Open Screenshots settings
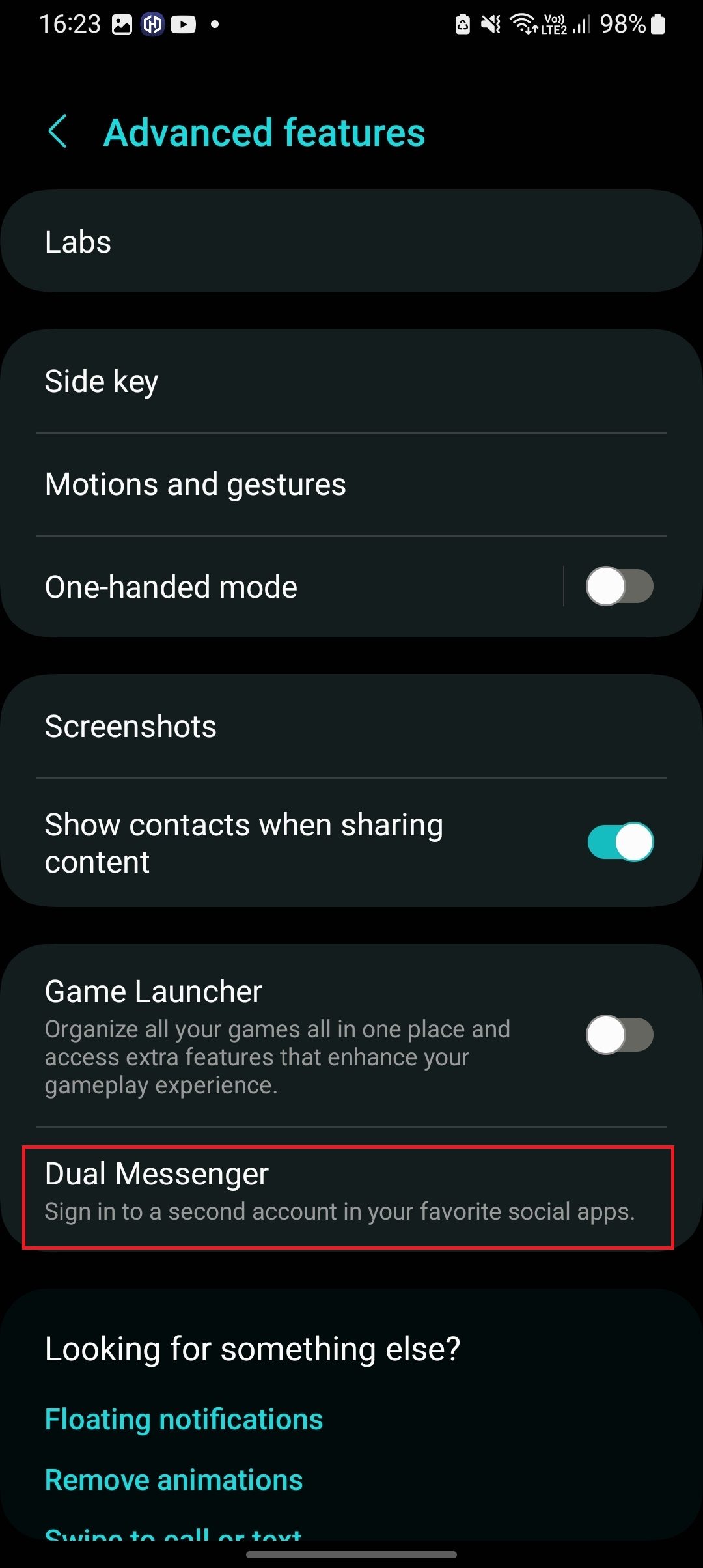 351,726
